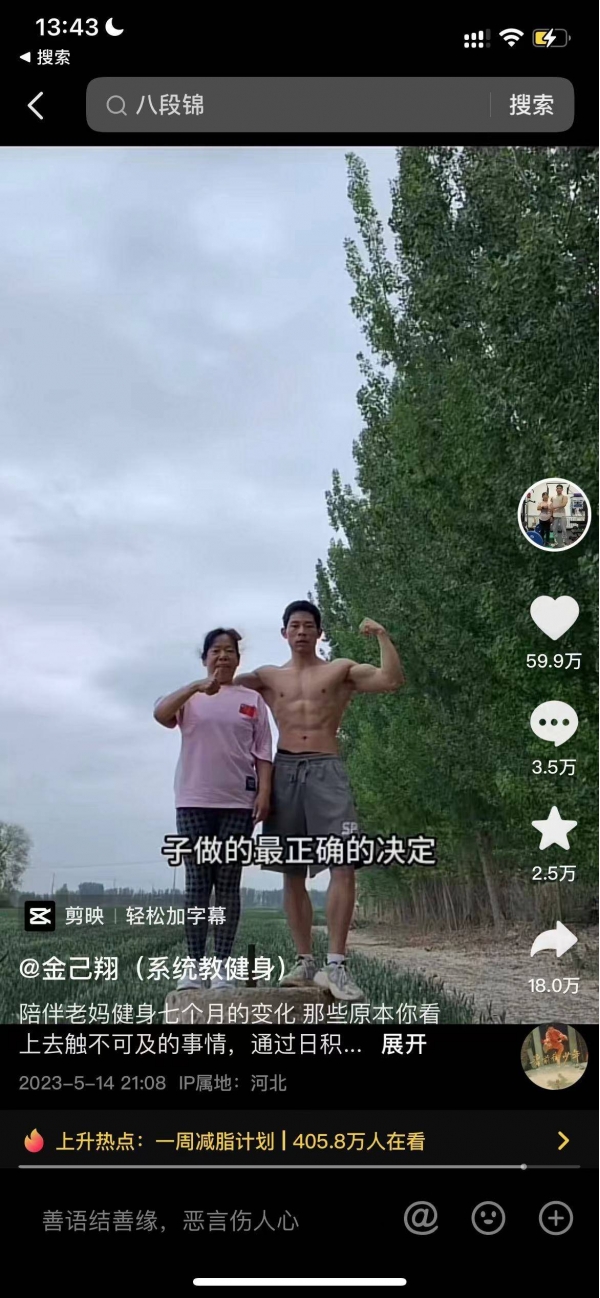The width and height of the screenshot is (600, 1298).
Task: Open the spinning music disc
Action: pyautogui.click(x=554, y=1056)
